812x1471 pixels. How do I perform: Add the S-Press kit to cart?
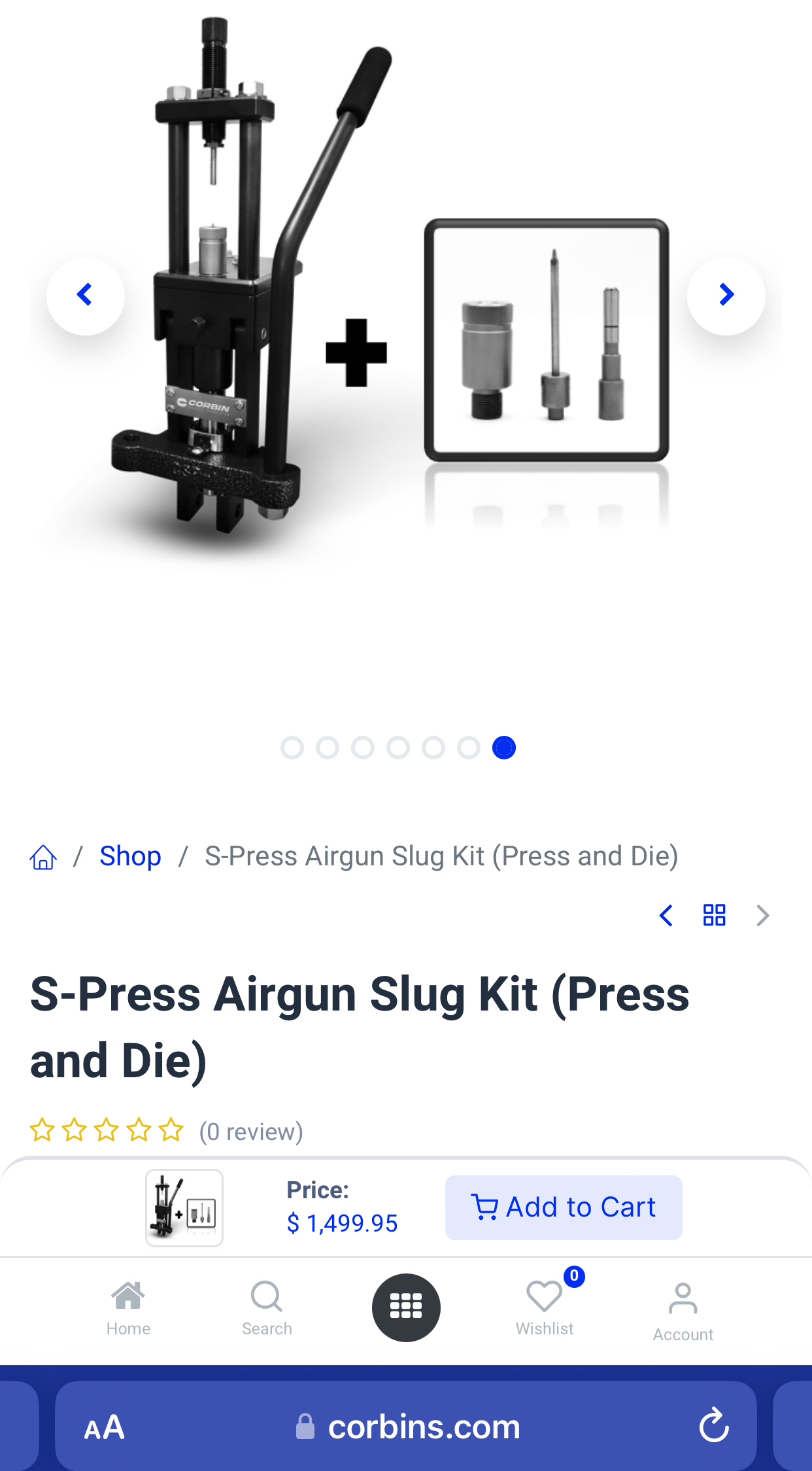coord(564,1207)
